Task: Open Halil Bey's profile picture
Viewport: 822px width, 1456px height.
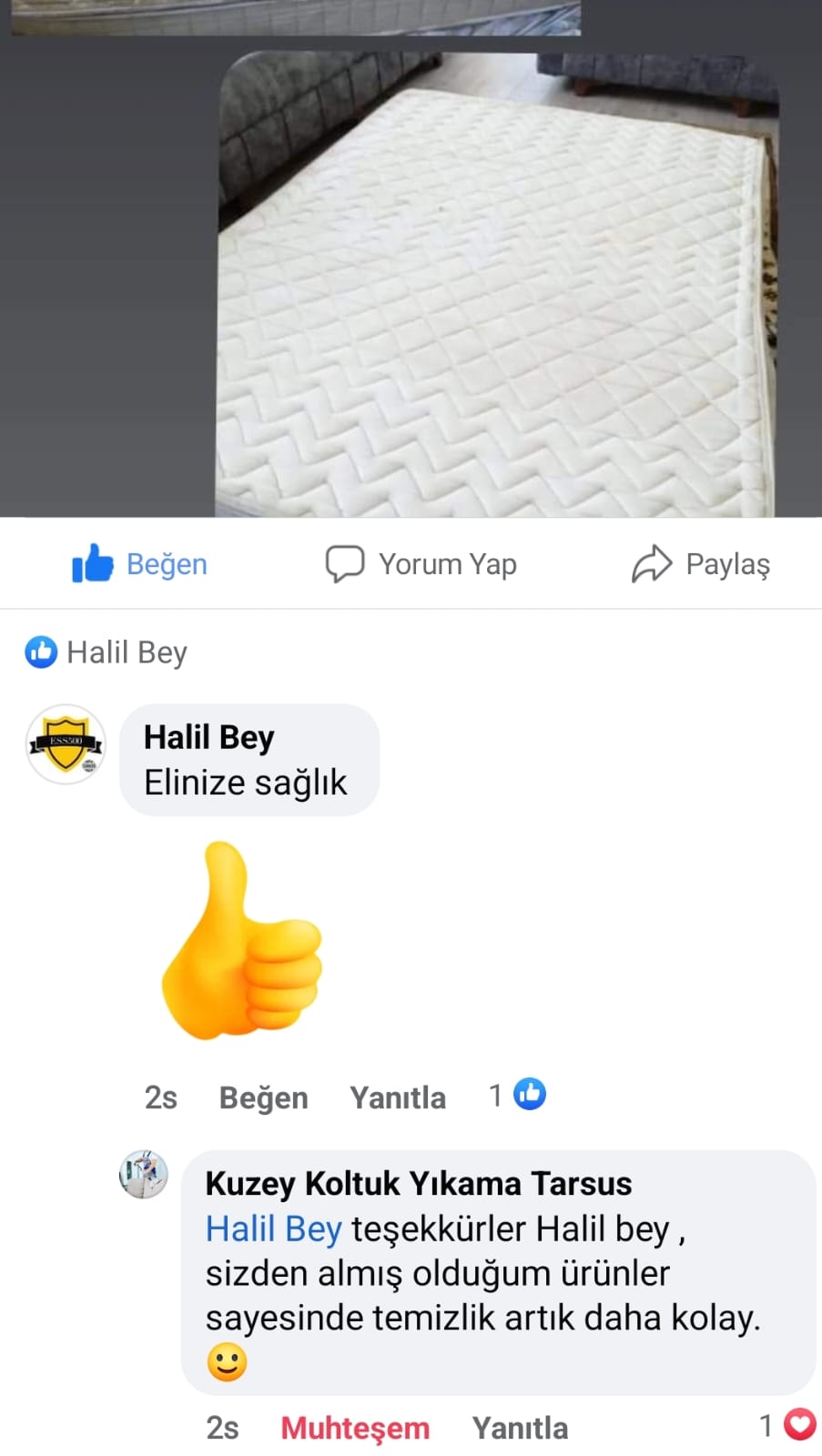Action: [x=66, y=744]
